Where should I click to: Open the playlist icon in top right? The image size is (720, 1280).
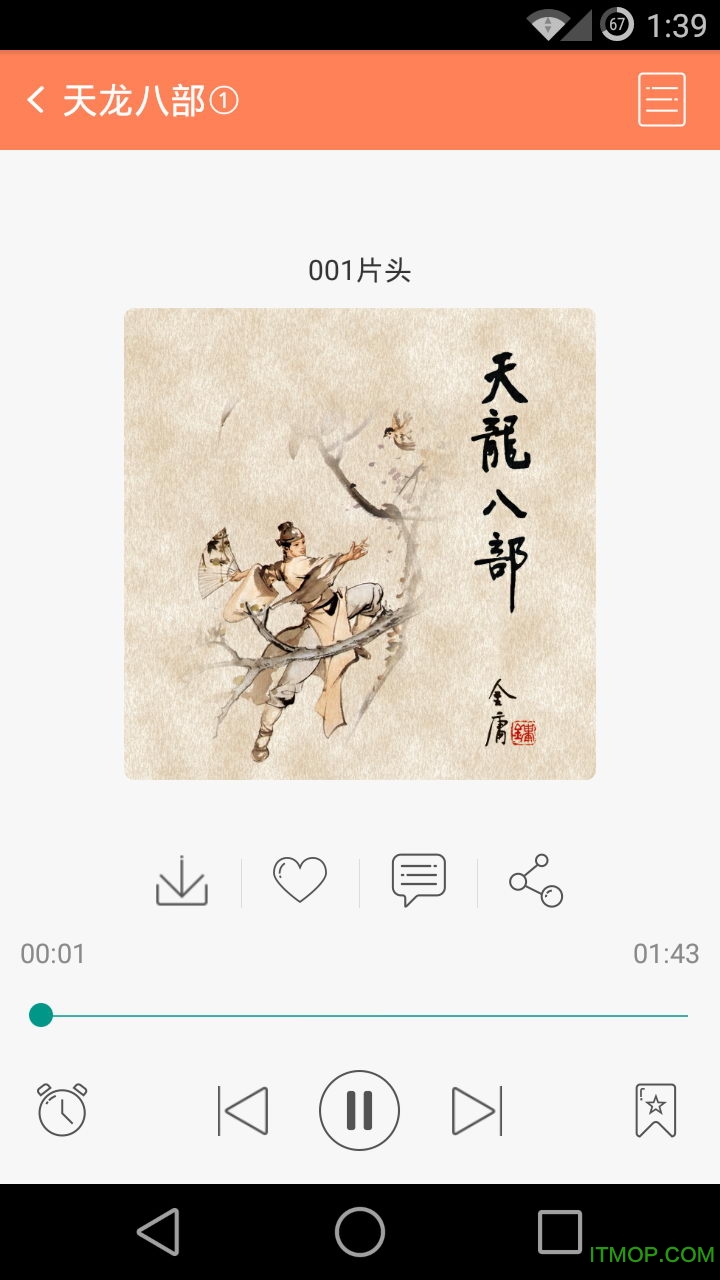660,100
